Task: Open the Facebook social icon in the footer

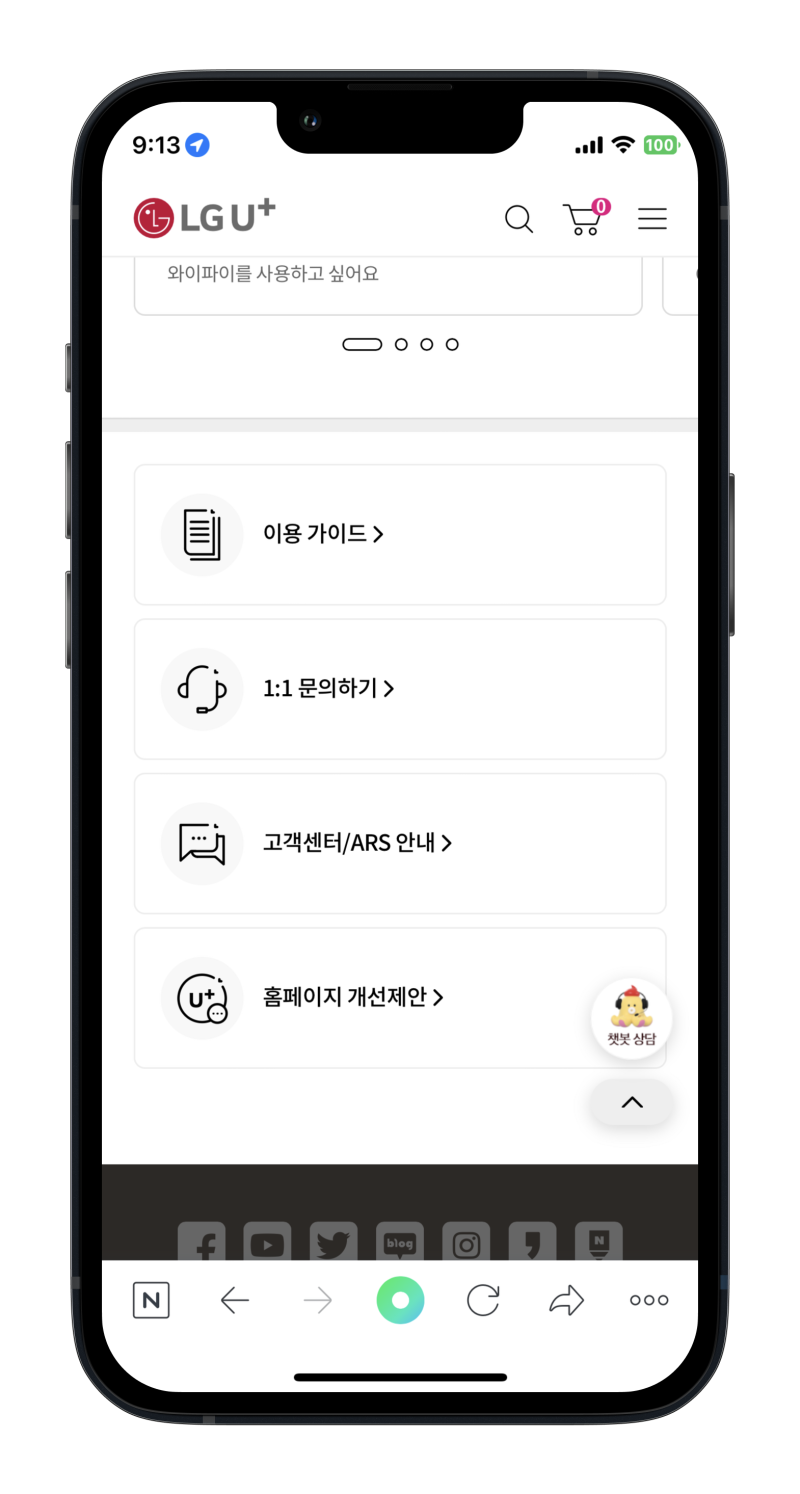Action: pyautogui.click(x=202, y=1243)
